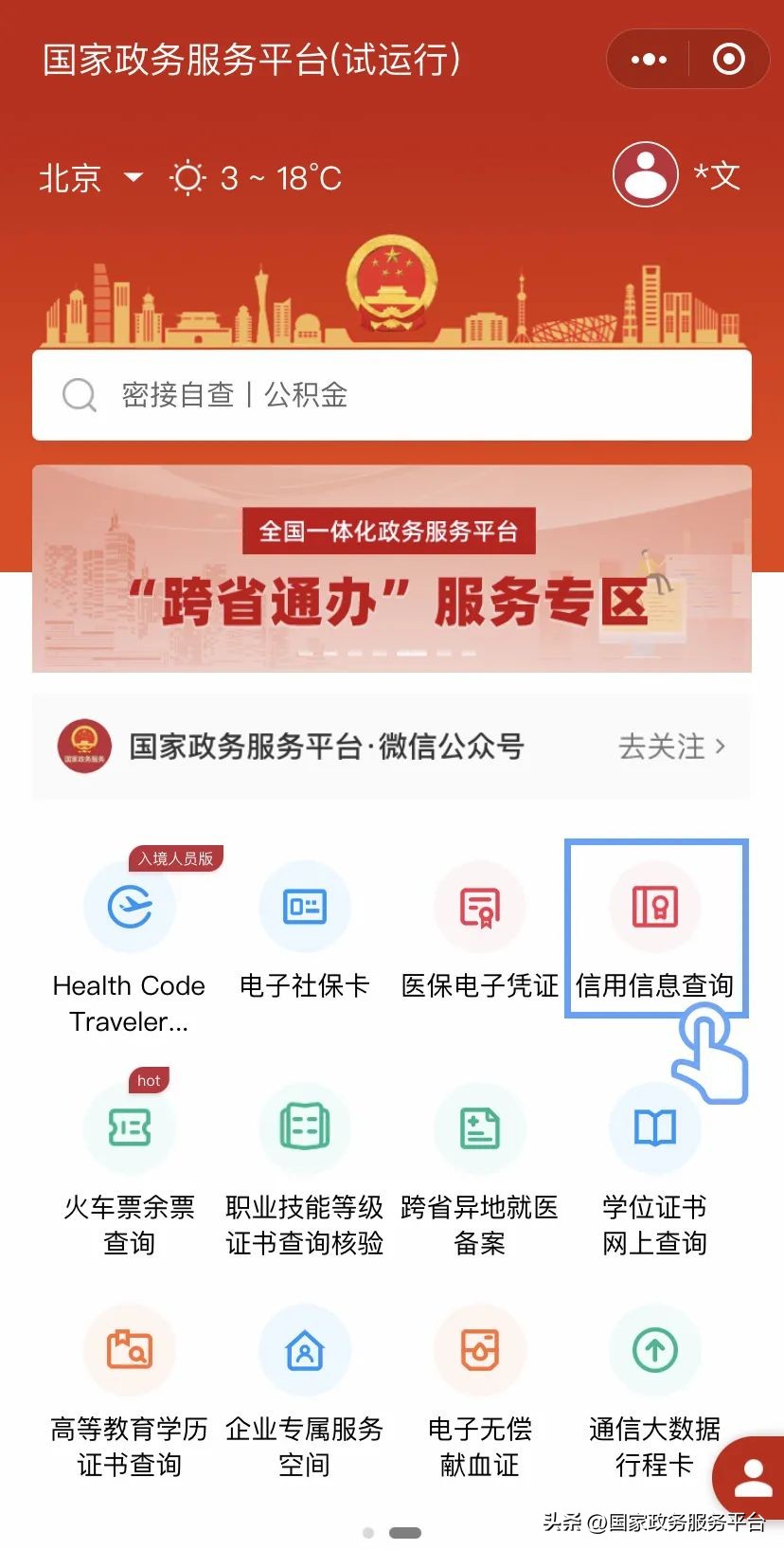784x1550 pixels.
Task: Open the user profile avatar
Action: tap(646, 175)
